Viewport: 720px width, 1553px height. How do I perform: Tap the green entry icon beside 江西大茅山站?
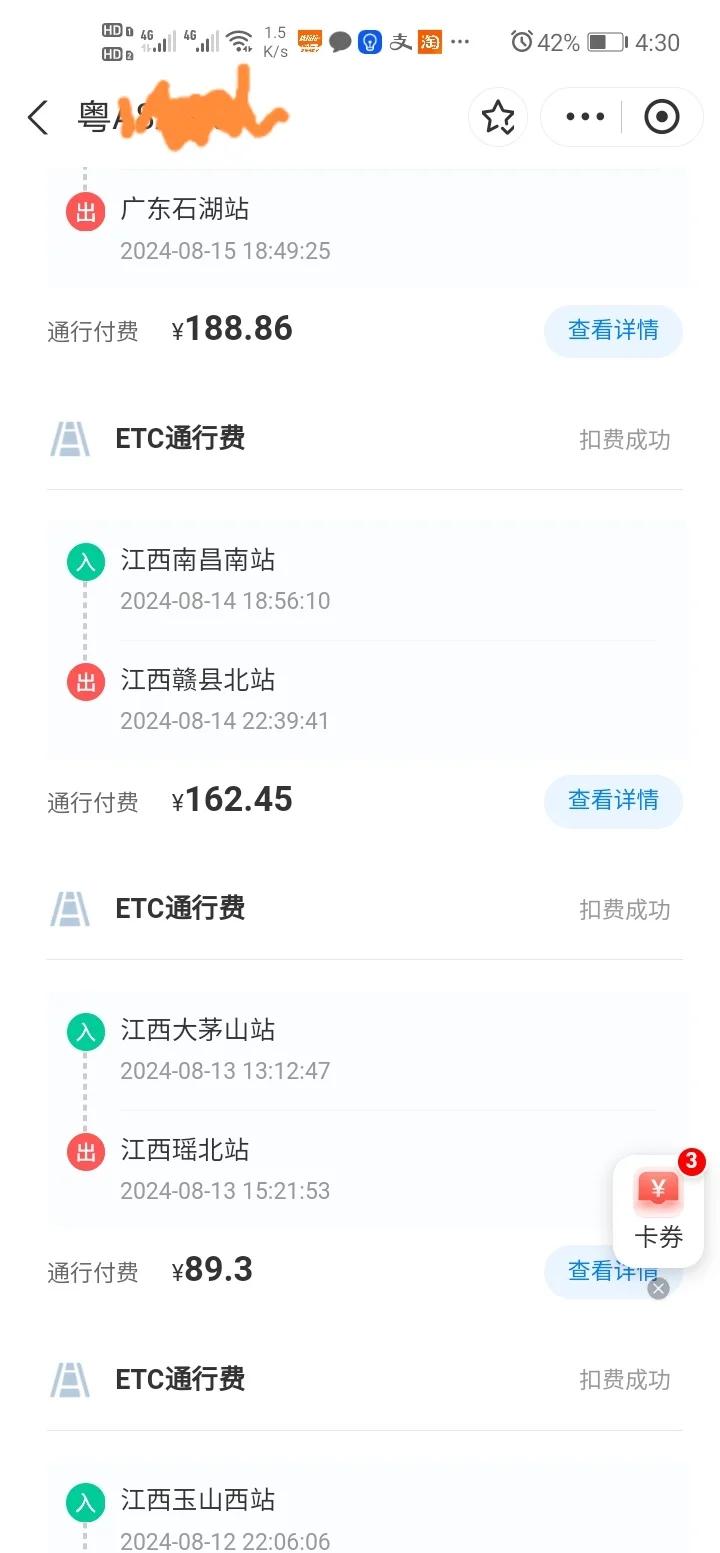85,1031
